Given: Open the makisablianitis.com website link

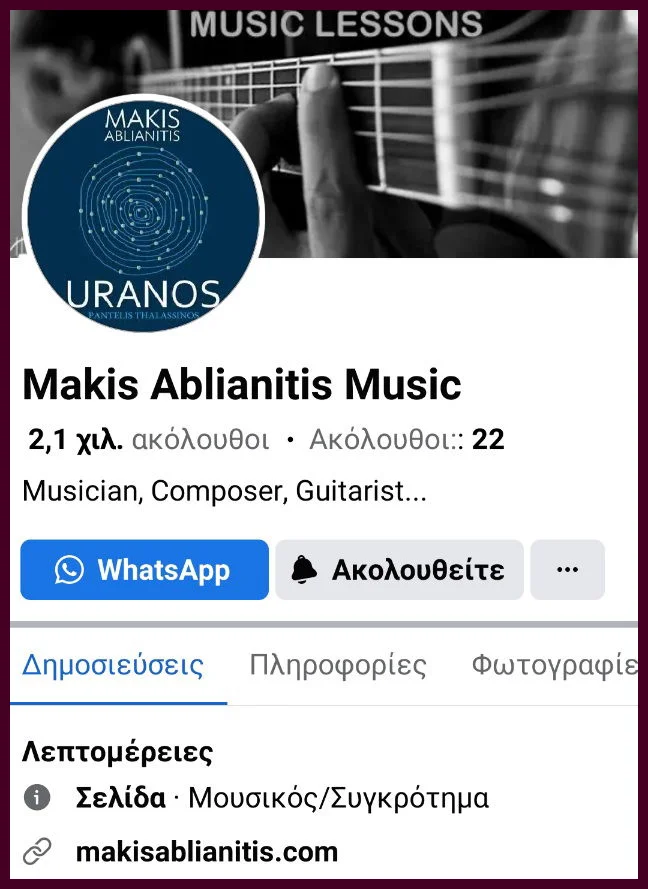Looking at the screenshot, I should (x=207, y=852).
